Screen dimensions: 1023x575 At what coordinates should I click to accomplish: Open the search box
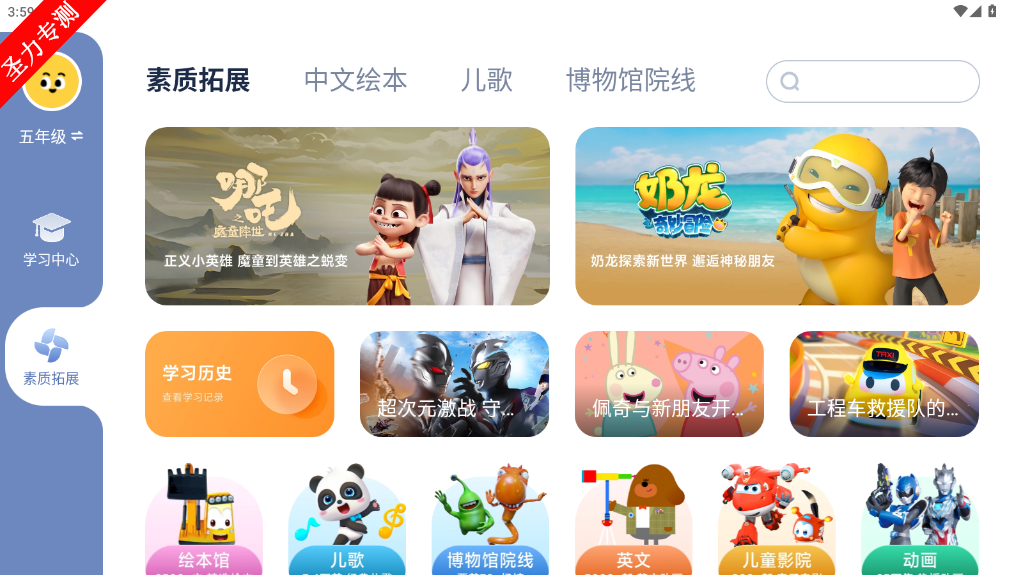(872, 82)
